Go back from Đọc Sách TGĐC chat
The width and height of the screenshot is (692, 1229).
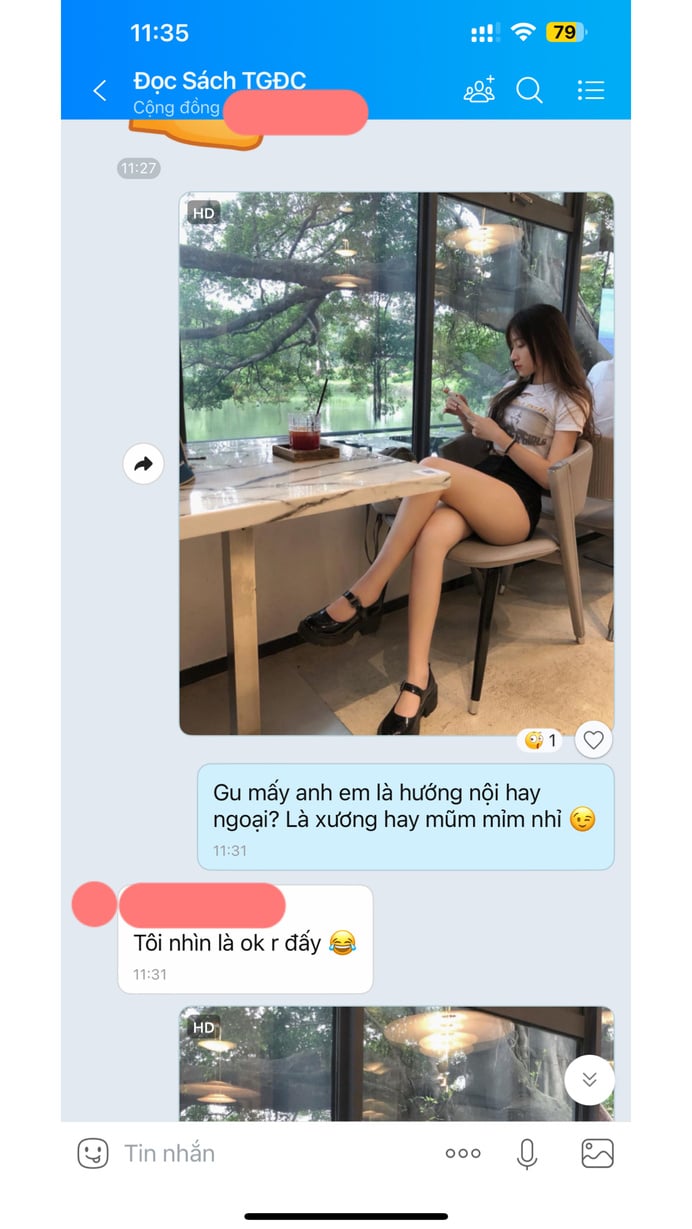pyautogui.click(x=99, y=91)
